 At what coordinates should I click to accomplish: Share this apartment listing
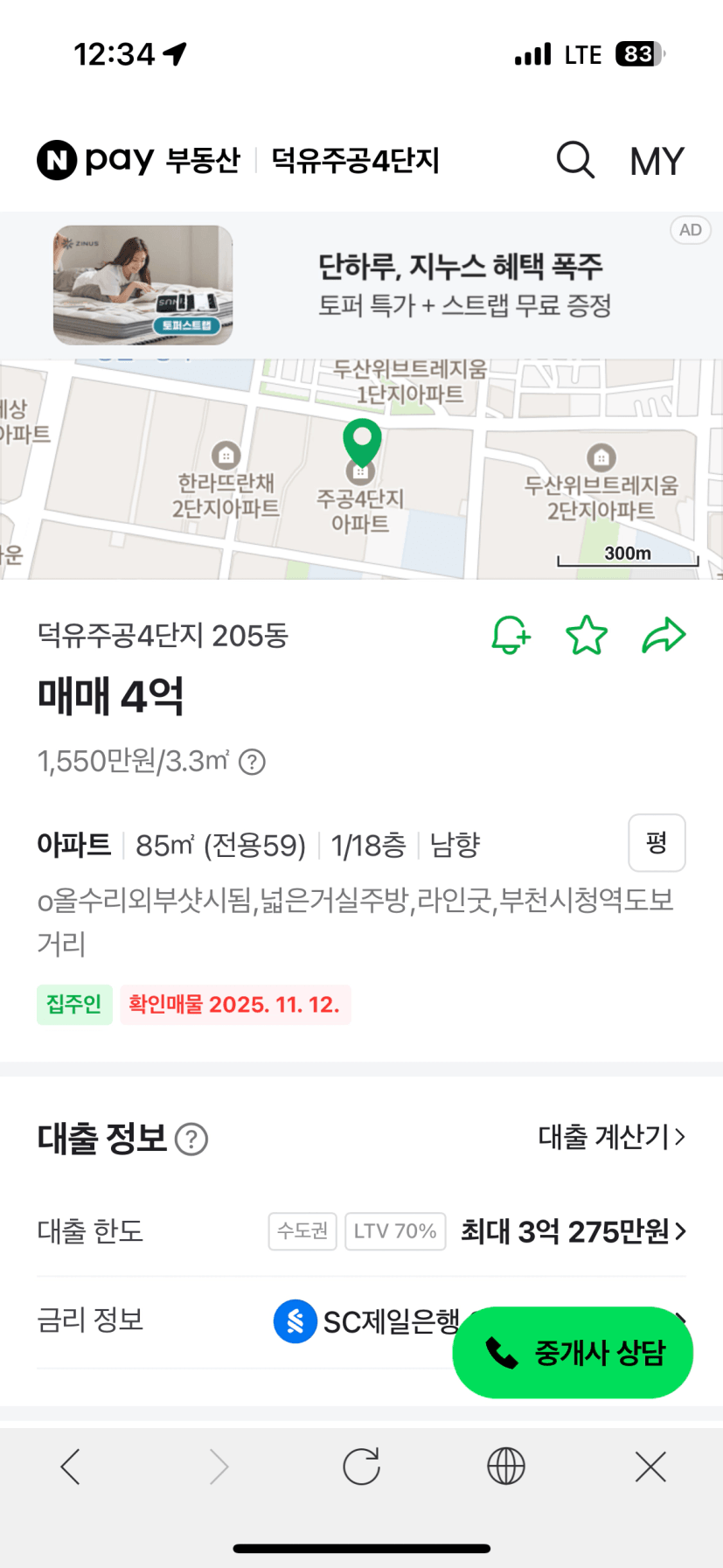pyautogui.click(x=664, y=636)
